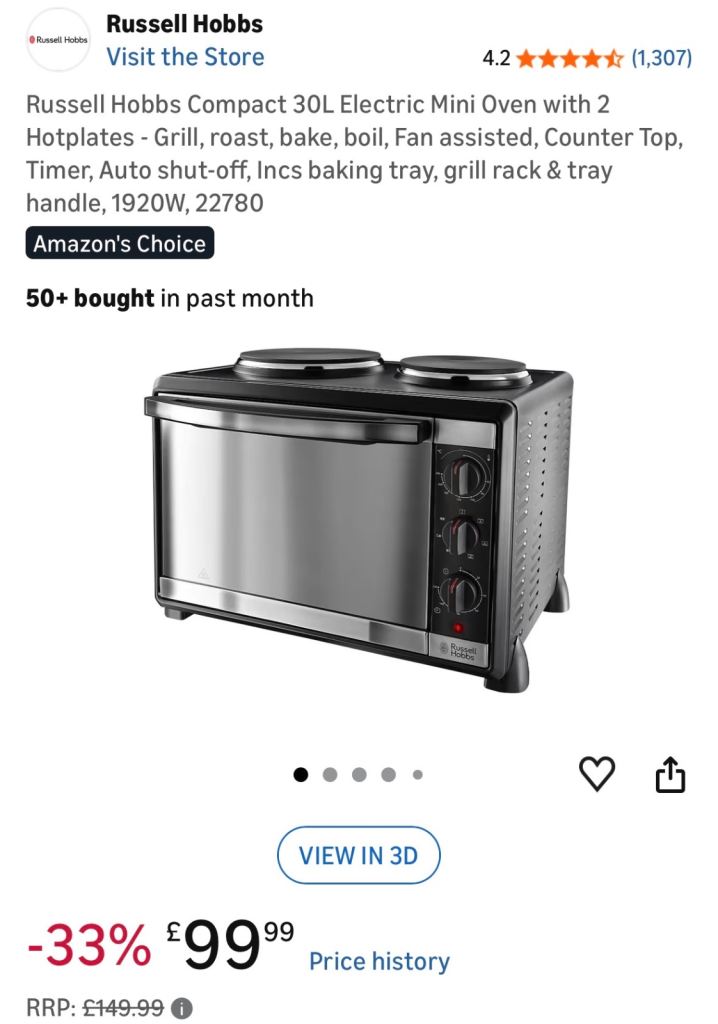
Task: Tap VIEW IN 3D button
Action: (x=359, y=856)
